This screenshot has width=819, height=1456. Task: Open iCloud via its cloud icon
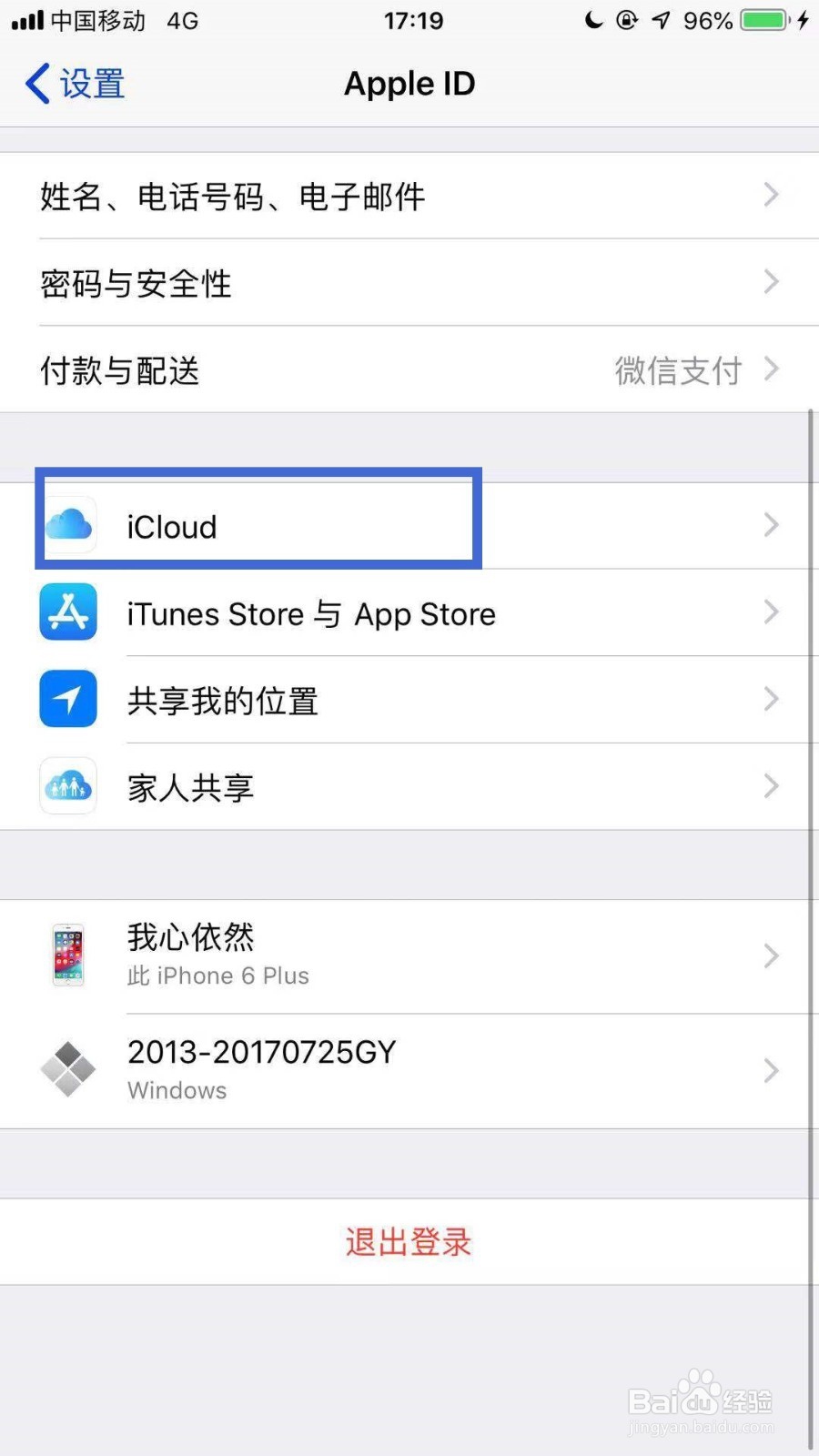coord(67,525)
